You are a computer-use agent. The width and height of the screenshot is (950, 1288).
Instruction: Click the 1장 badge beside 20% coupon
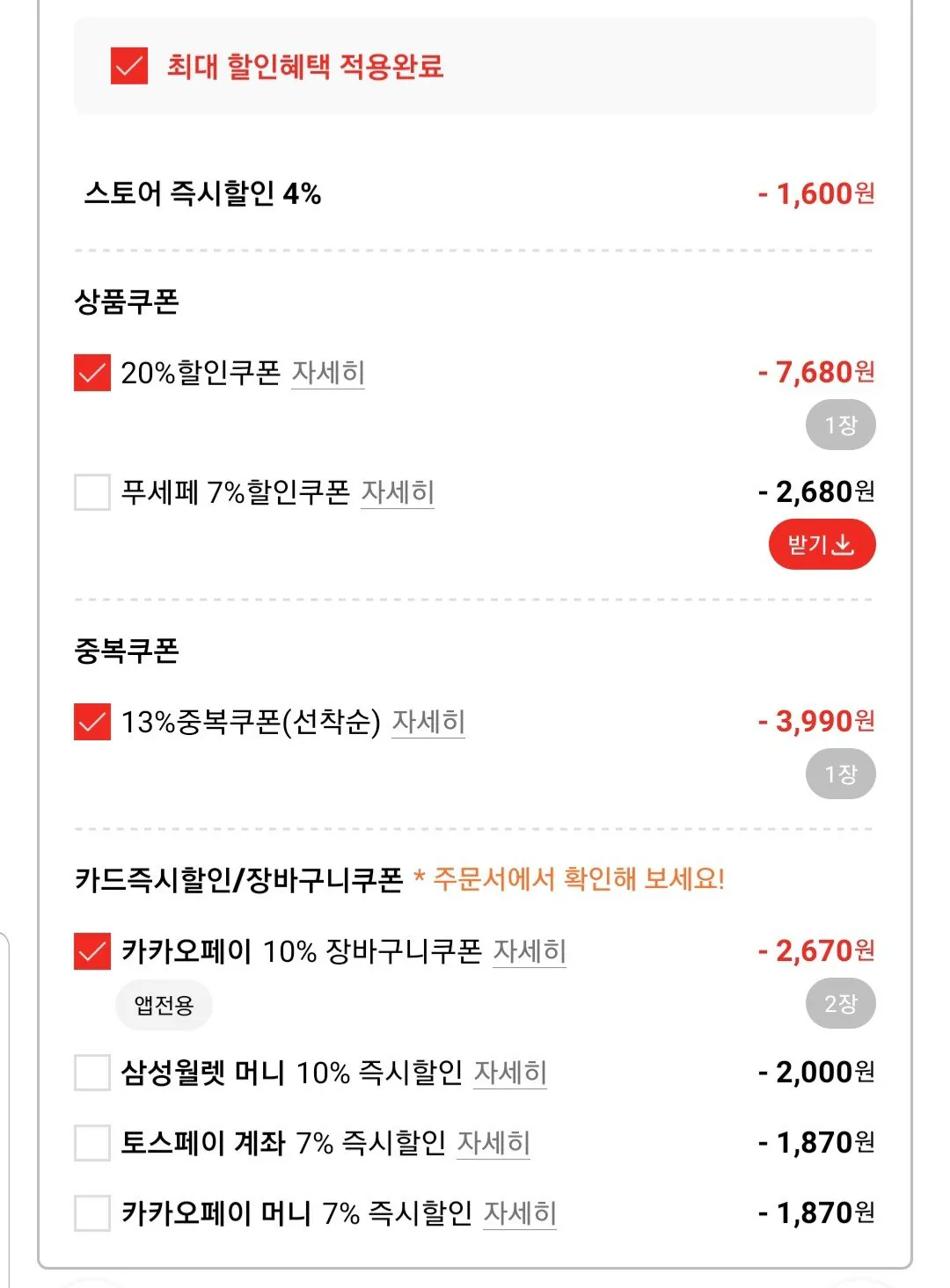(841, 423)
